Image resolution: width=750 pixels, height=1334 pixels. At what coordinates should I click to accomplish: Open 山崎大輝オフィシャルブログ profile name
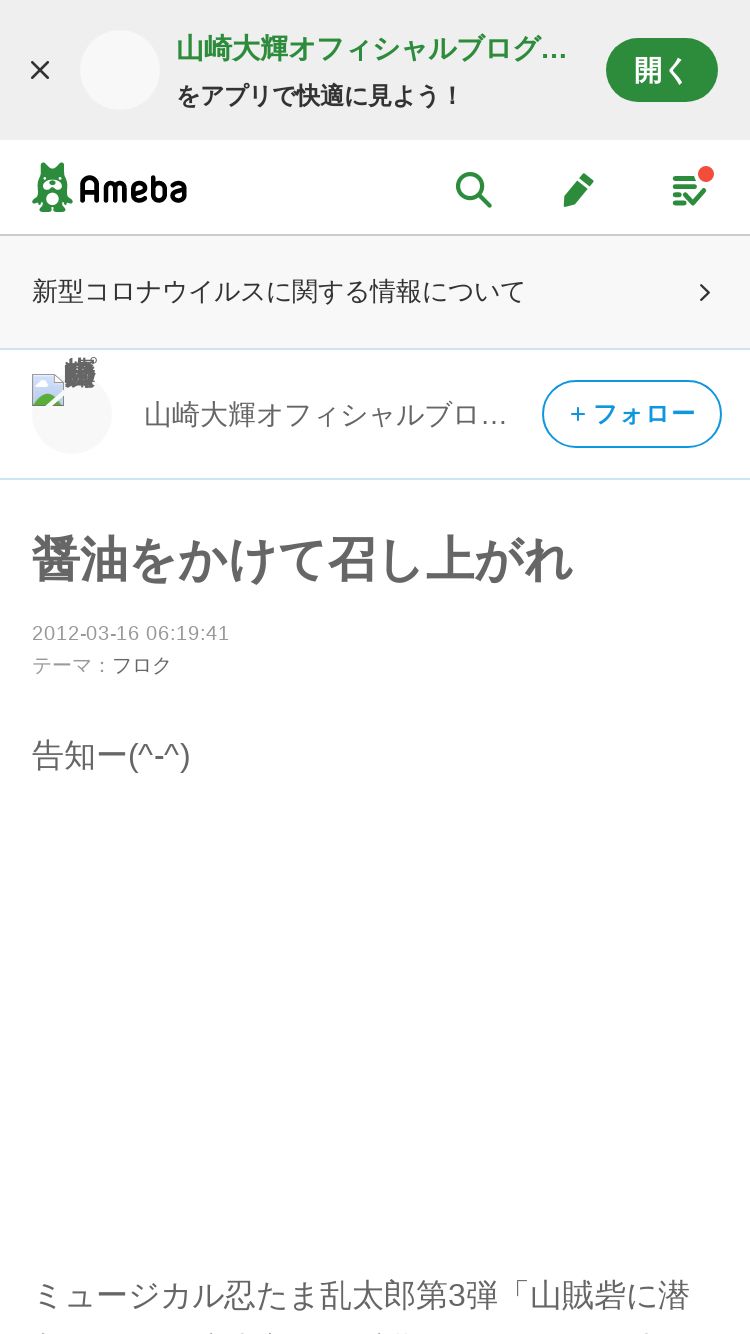pos(325,414)
